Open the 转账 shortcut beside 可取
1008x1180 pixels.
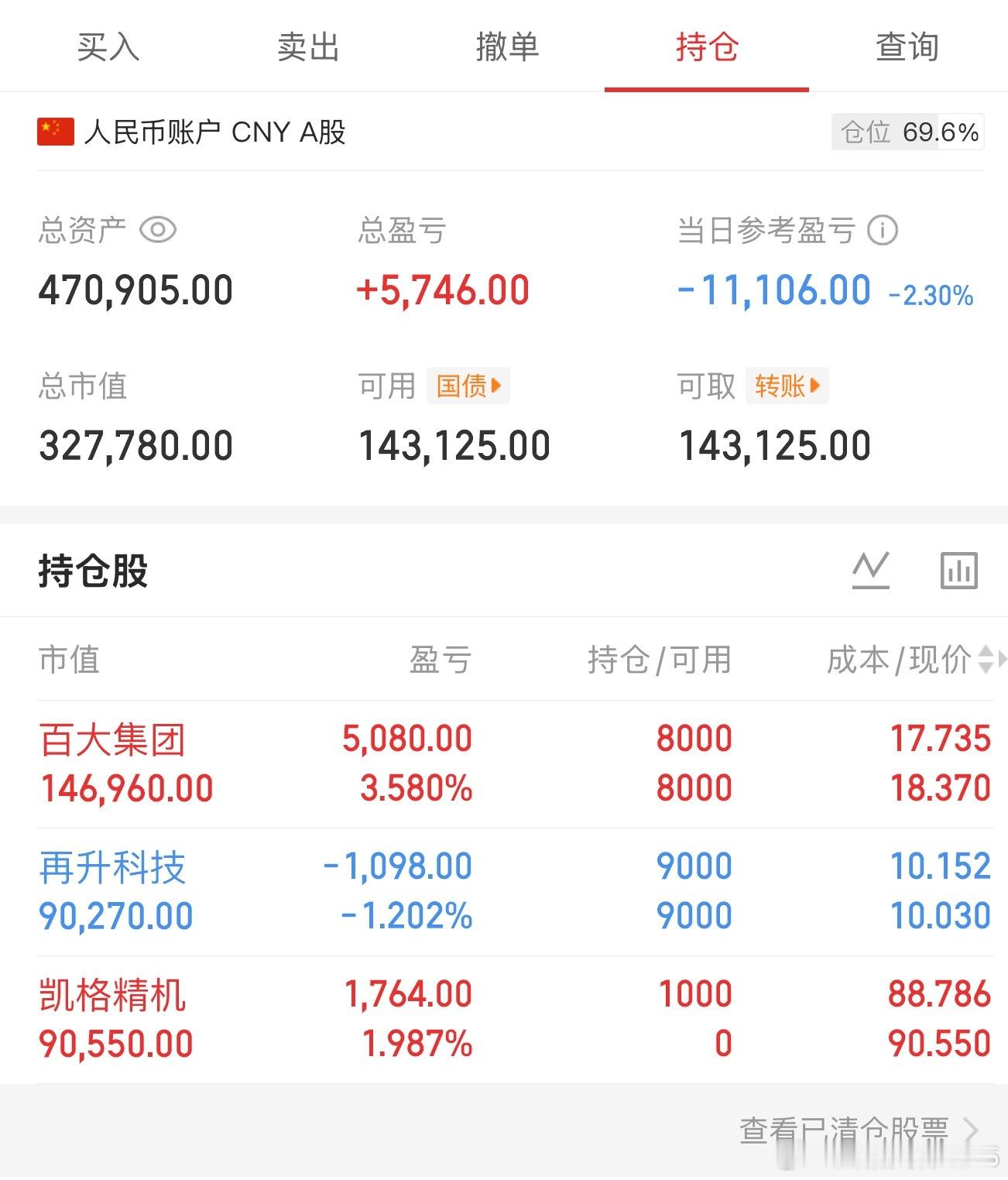click(x=786, y=386)
